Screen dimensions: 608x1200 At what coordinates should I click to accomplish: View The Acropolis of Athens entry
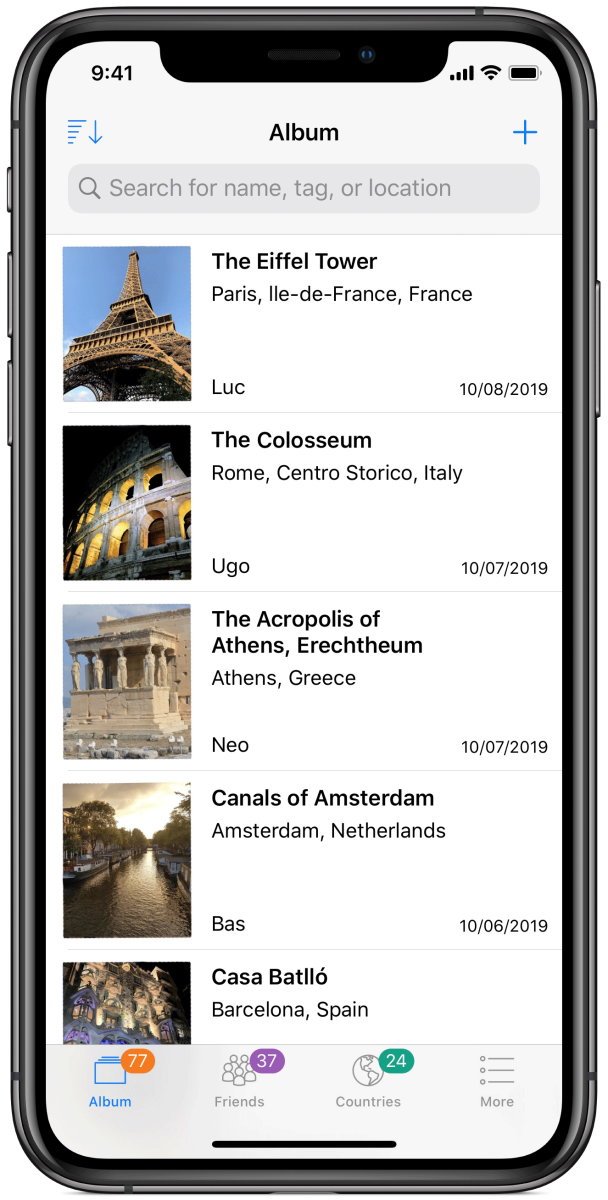304,682
